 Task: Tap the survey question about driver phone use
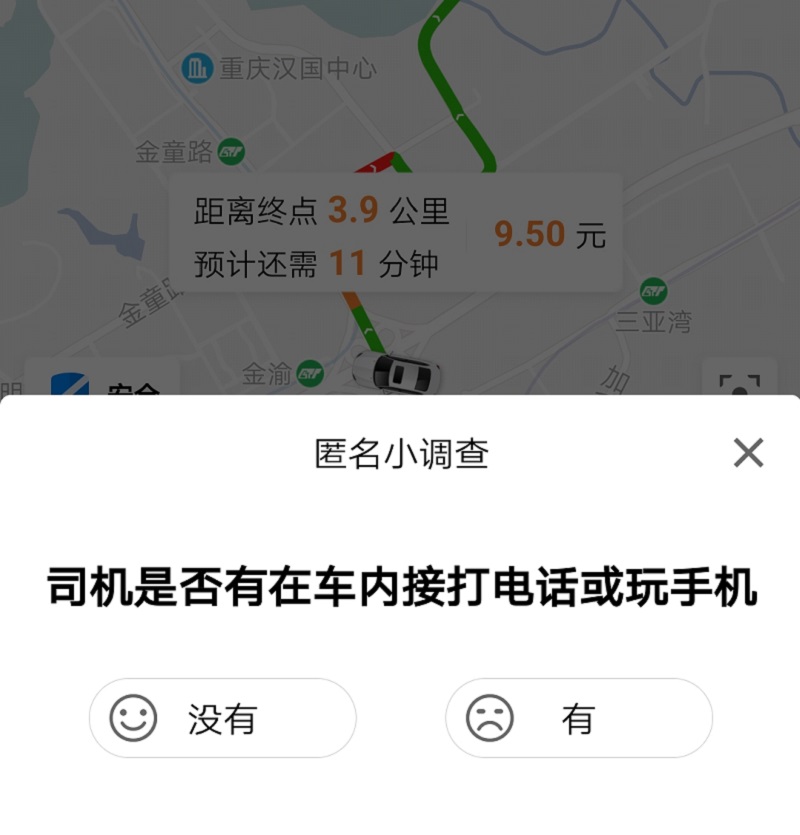tap(399, 590)
